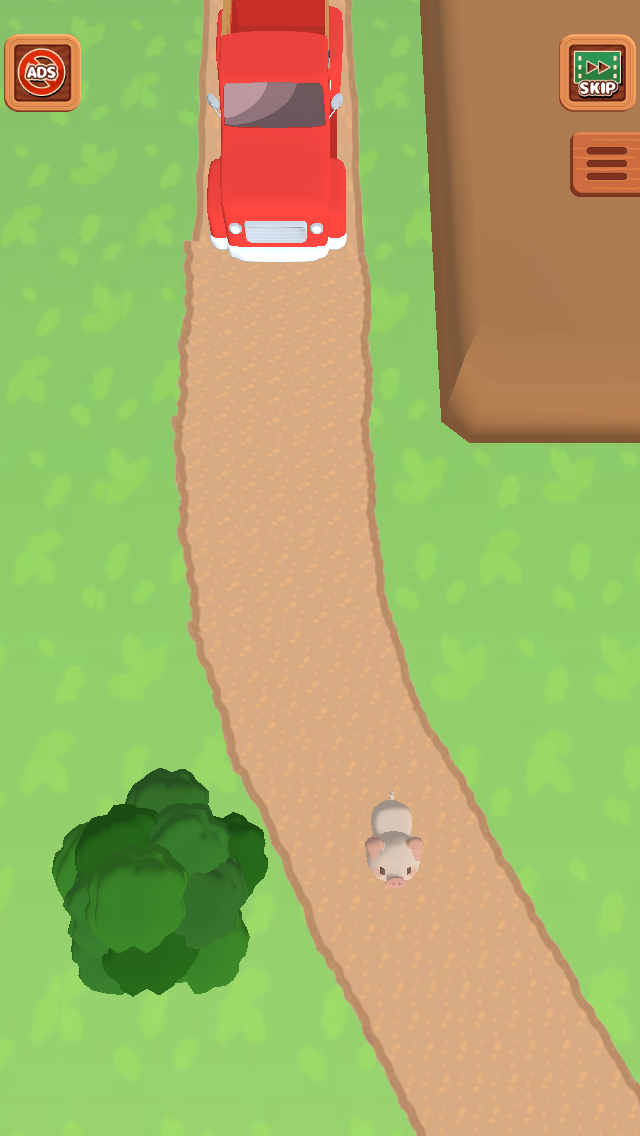Tap the remove ADS button
Image resolution: width=640 pixels, height=1136 pixels.
tap(42, 73)
